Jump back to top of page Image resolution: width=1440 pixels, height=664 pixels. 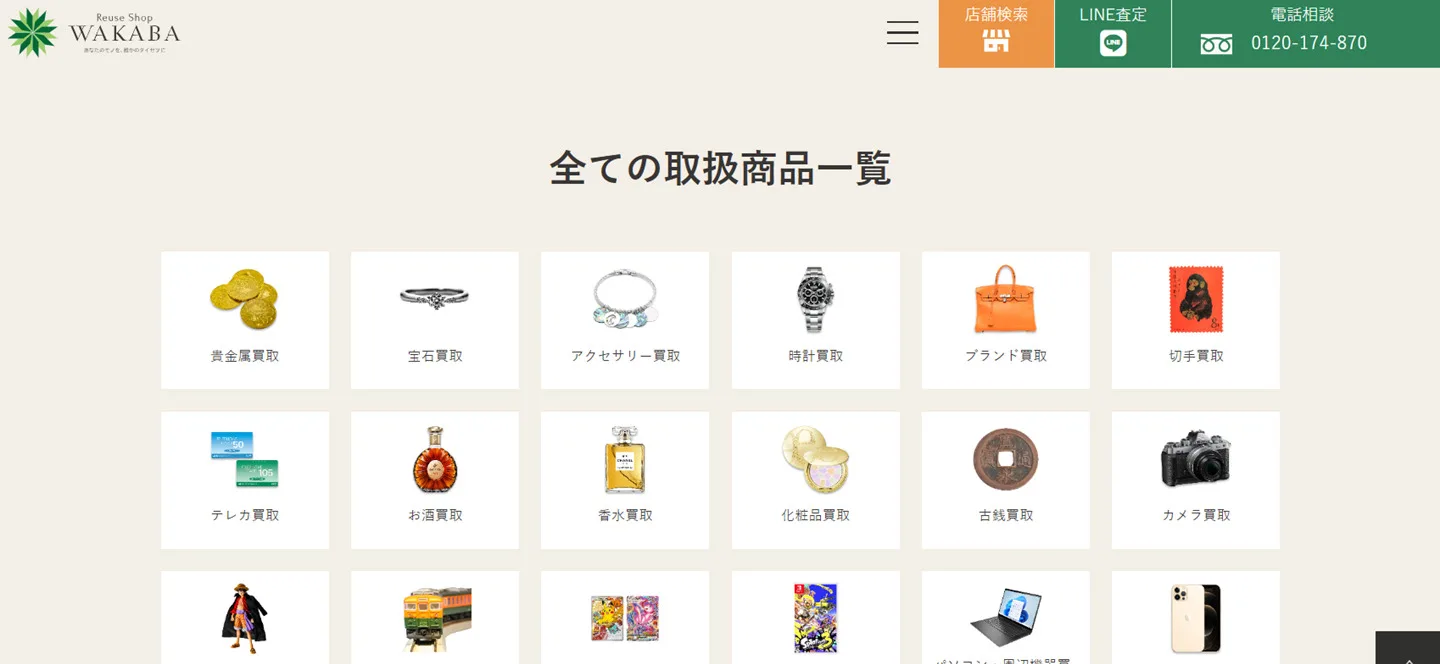point(1408,650)
